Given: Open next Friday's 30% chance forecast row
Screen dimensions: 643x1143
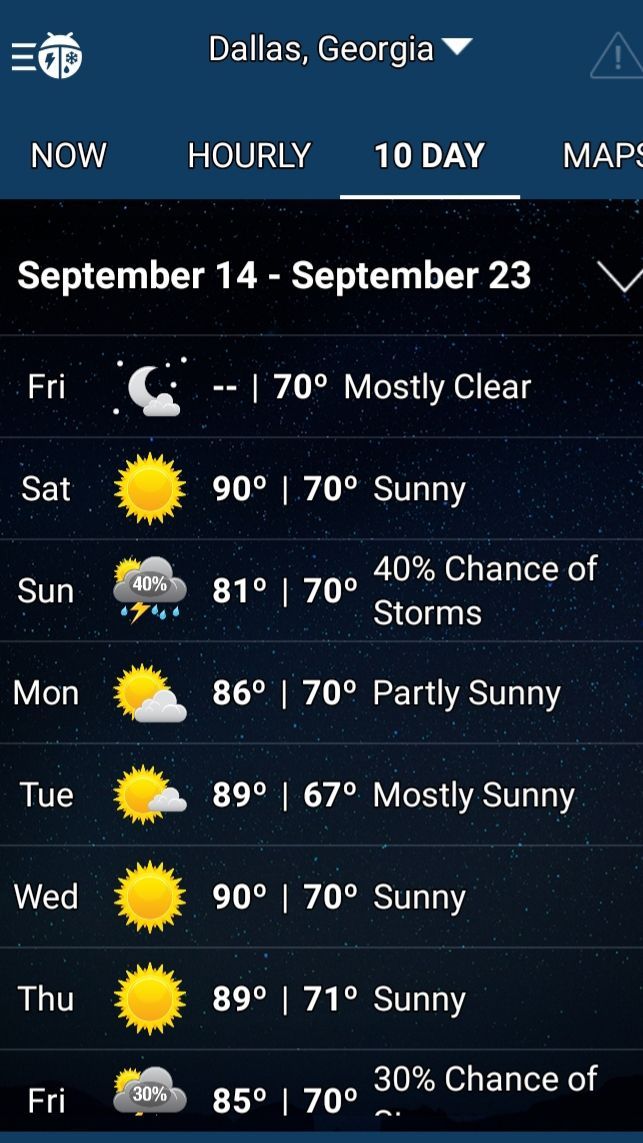Looking at the screenshot, I should click(x=322, y=1091).
